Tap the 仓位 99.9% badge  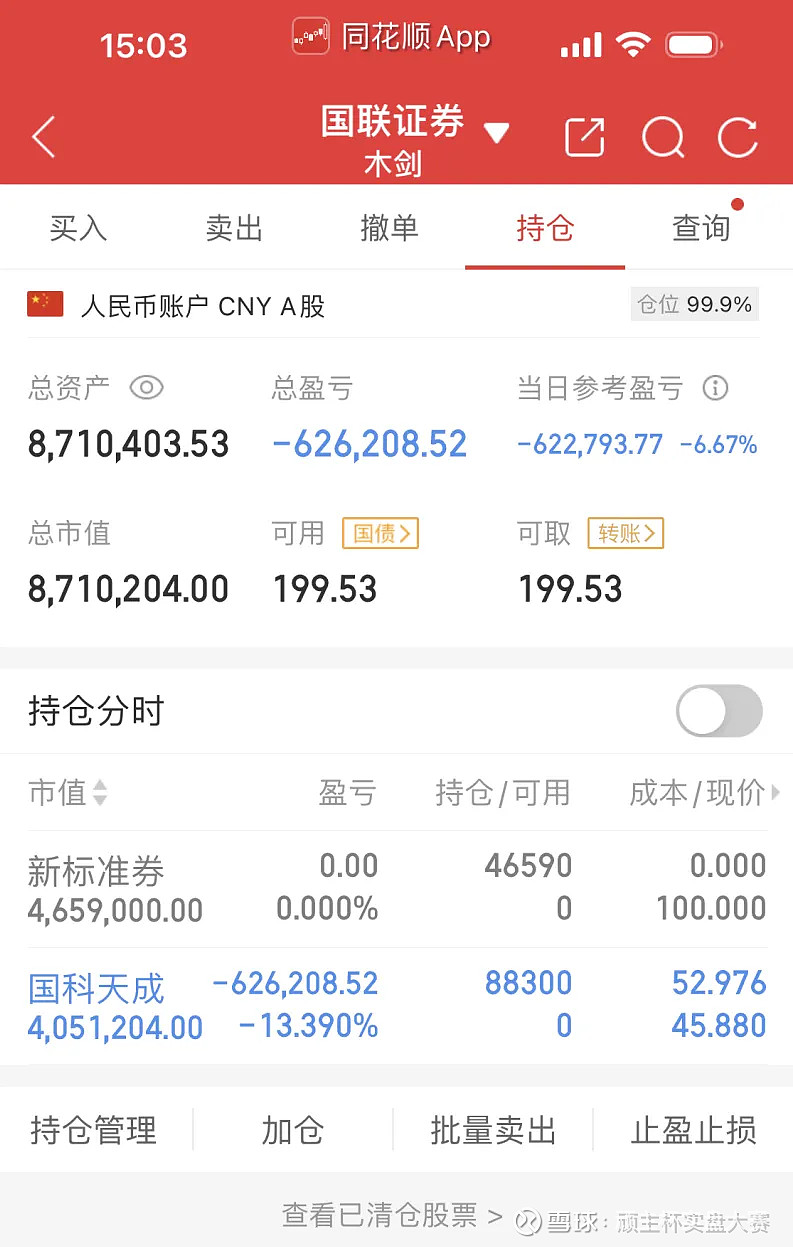[x=694, y=303]
